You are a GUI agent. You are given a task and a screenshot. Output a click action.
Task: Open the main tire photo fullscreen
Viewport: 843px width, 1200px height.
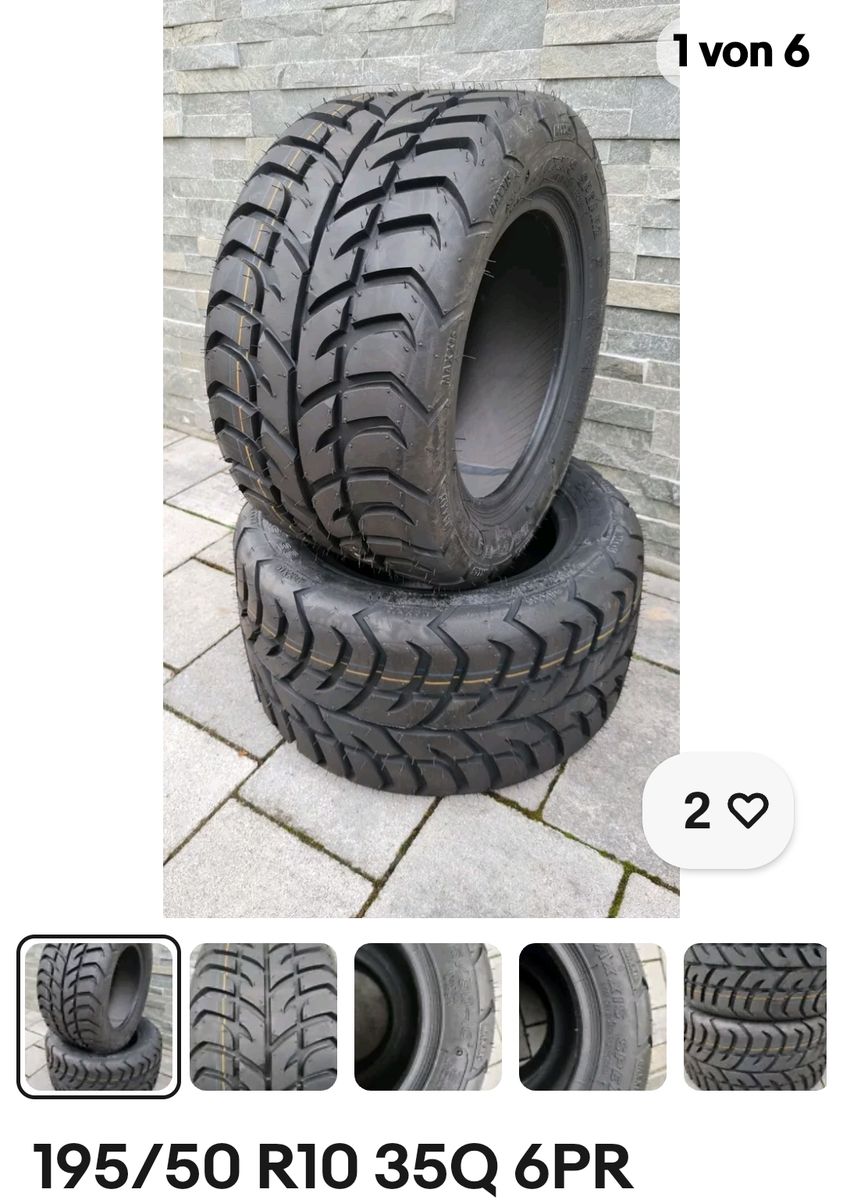[421, 460]
